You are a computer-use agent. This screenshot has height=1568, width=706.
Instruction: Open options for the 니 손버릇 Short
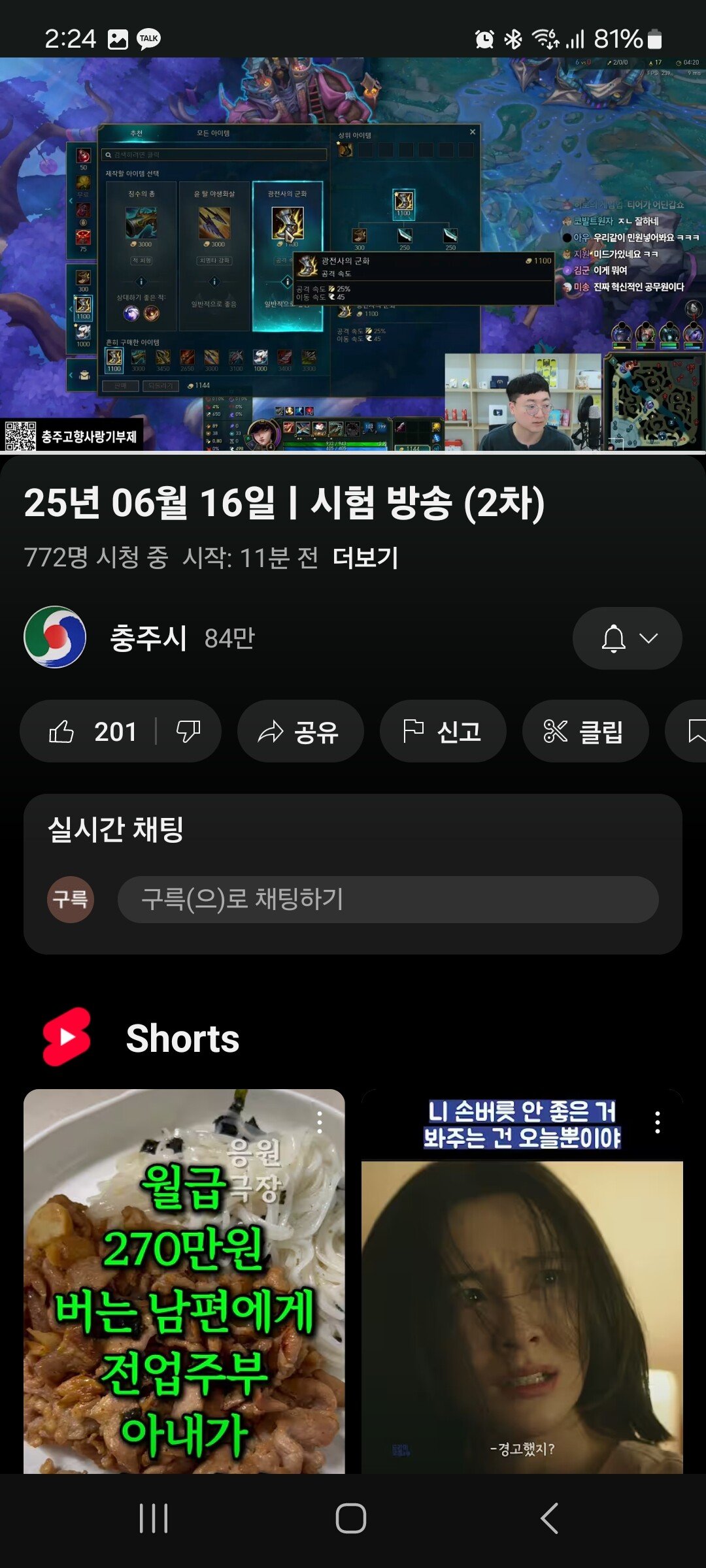click(657, 1122)
